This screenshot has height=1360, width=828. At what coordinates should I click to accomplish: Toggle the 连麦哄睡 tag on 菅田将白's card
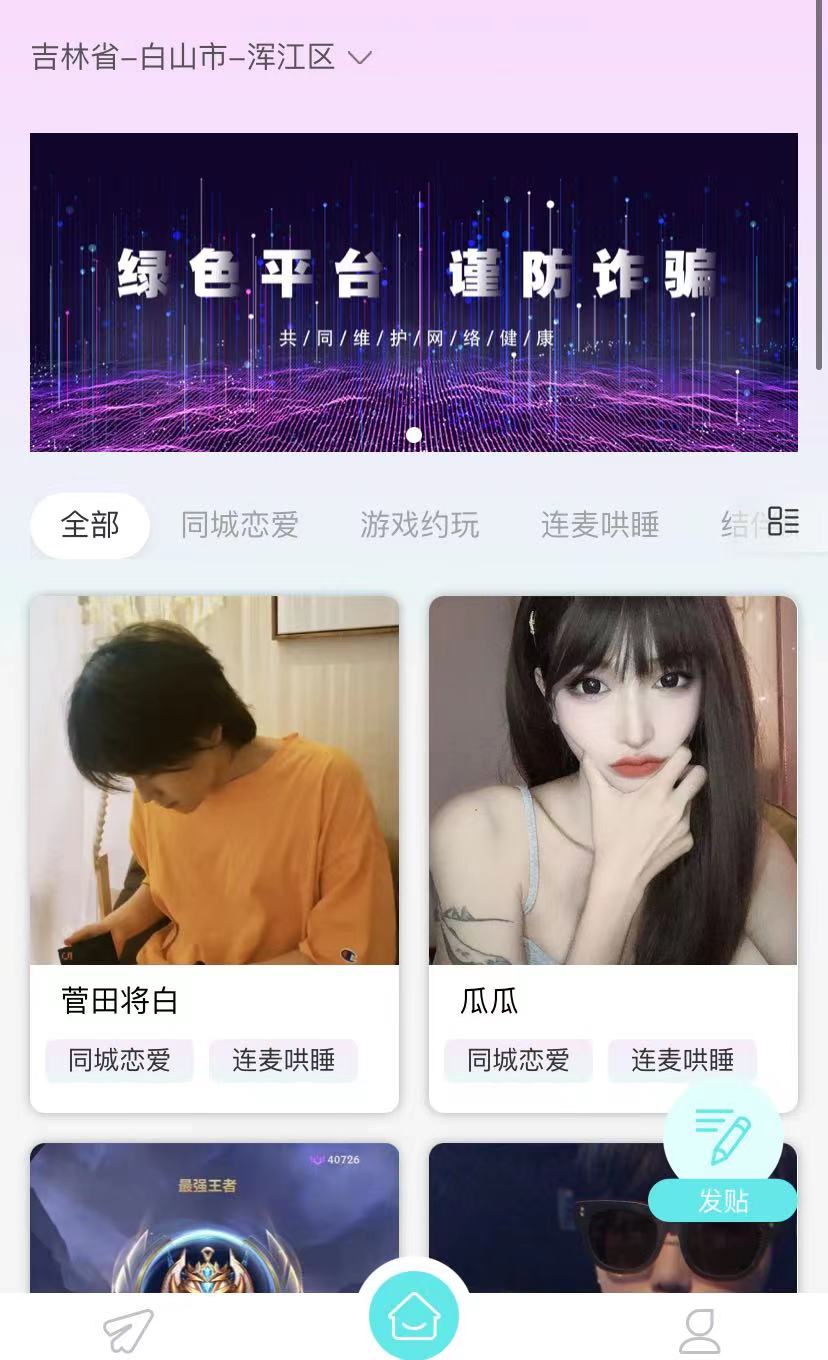point(283,1060)
